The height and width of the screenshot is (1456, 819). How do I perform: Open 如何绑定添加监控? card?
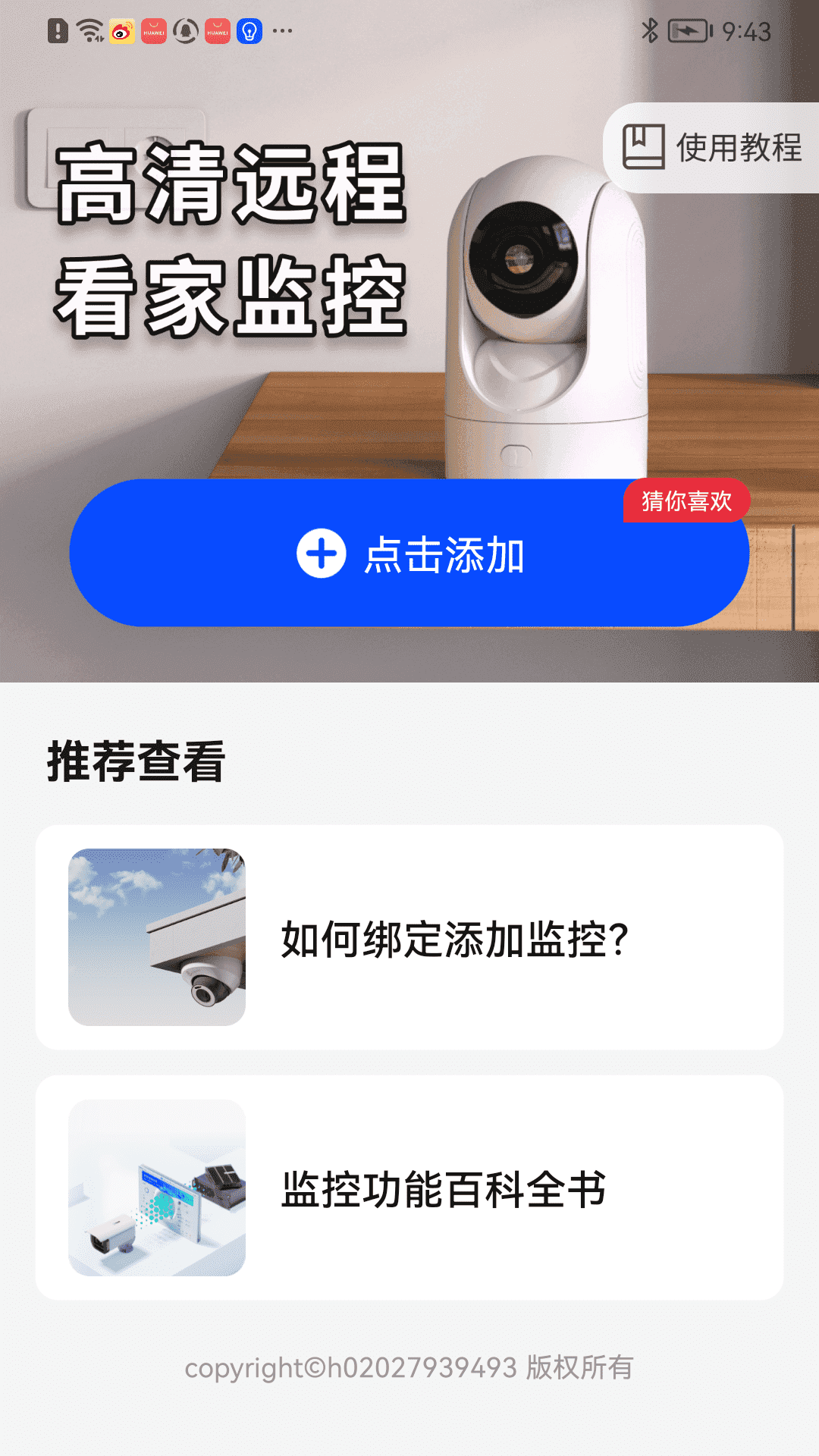pos(409,937)
